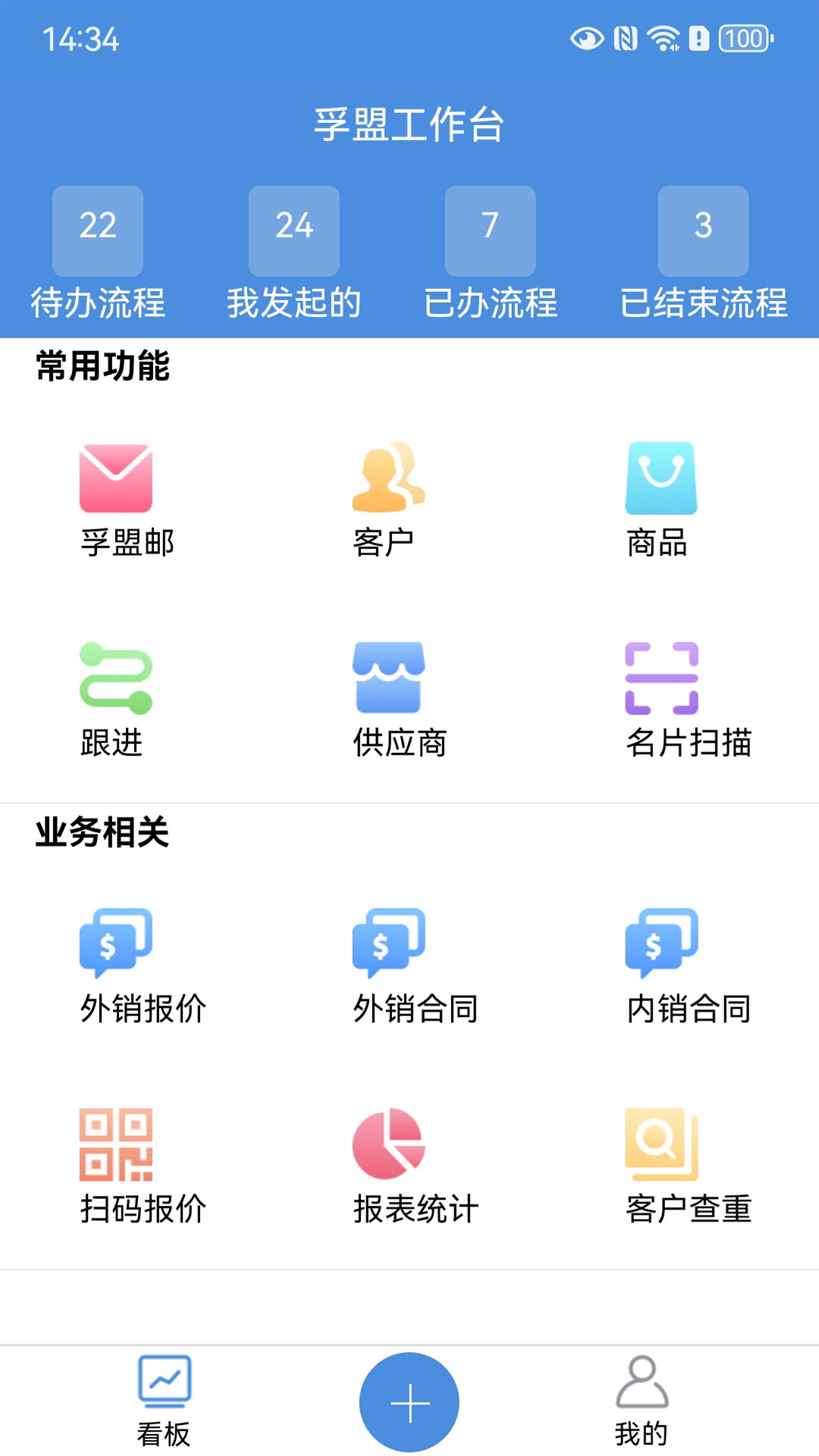Screen dimensions: 819x1456
Task: Open 客户查重 duplicate customer check
Action: [689, 1167]
